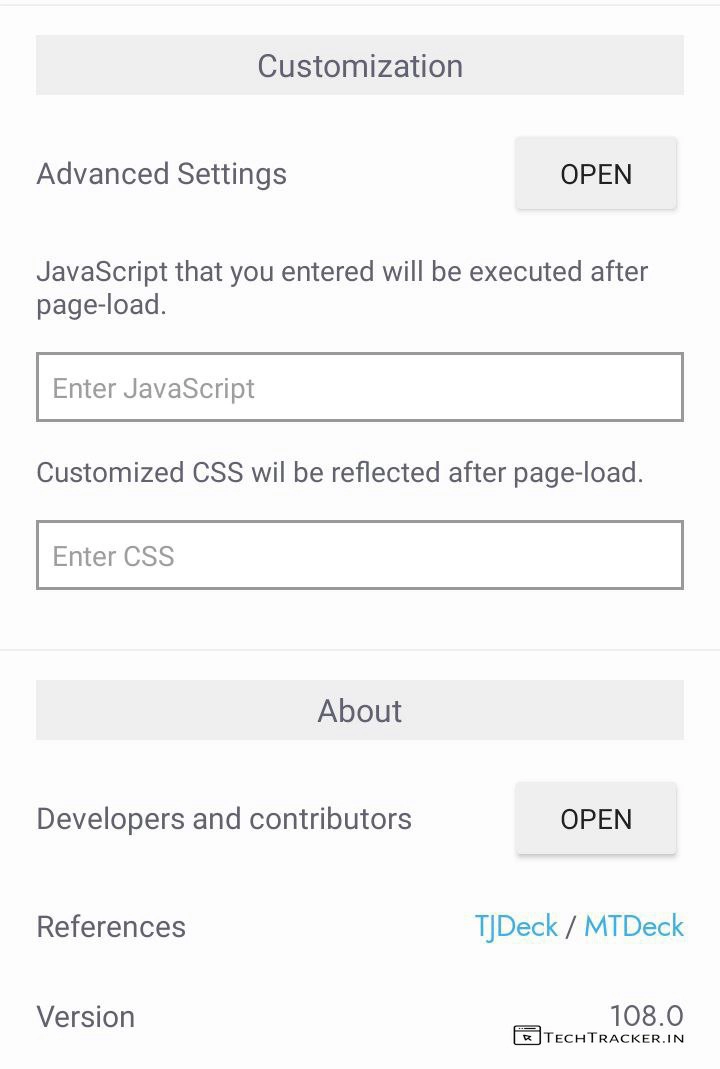Open Advanced Settings
This screenshot has width=720, height=1069.
click(596, 174)
